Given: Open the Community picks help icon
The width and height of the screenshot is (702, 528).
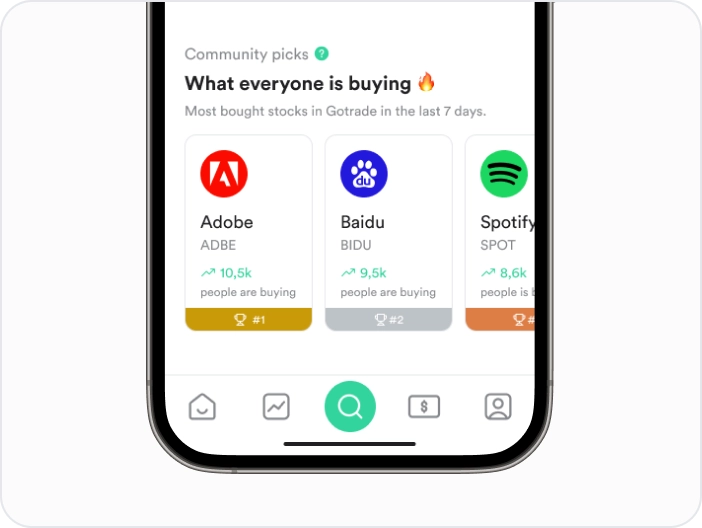Looking at the screenshot, I should (321, 54).
